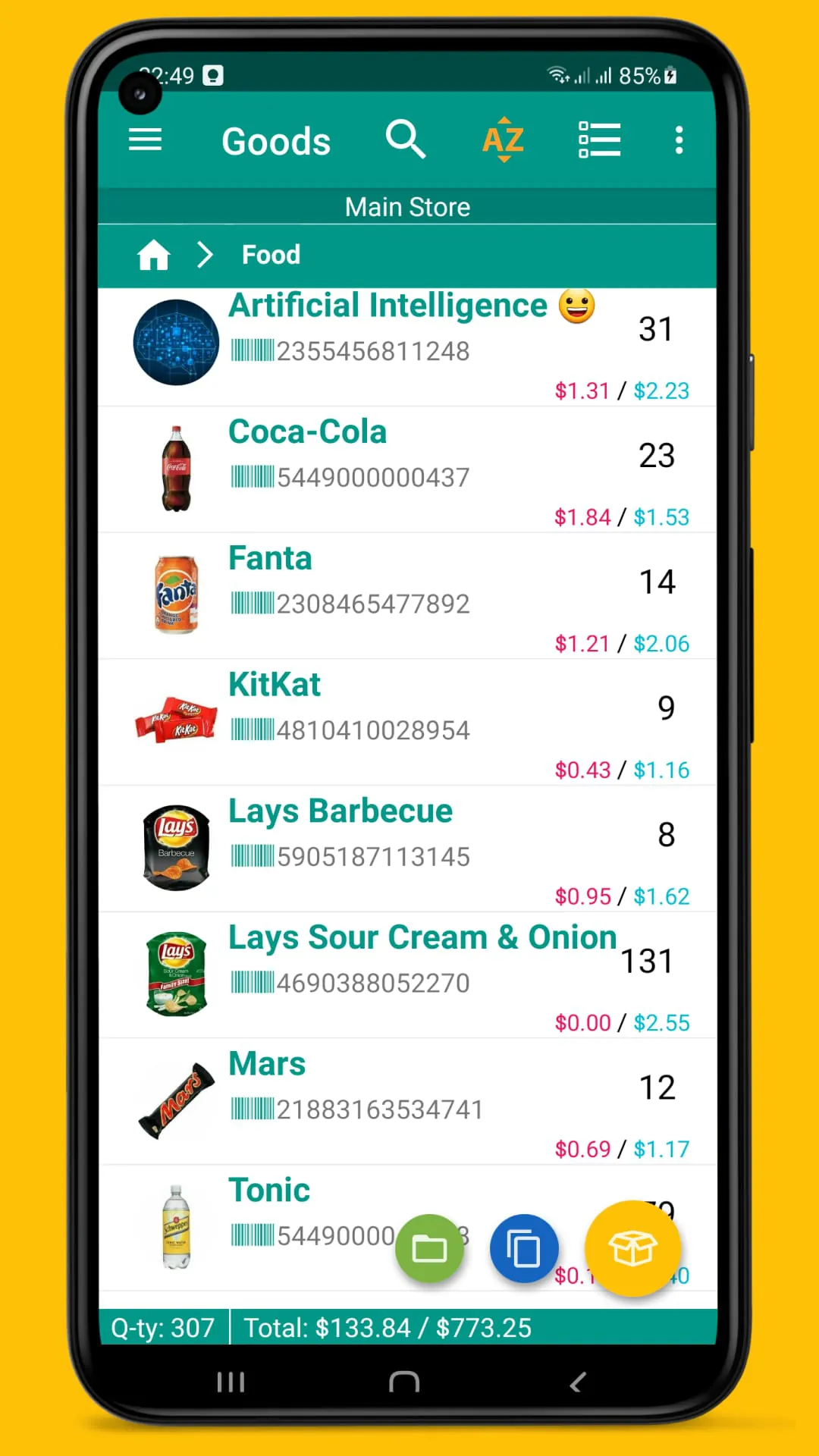Tap the Artificial Intelligence product image

point(176,342)
